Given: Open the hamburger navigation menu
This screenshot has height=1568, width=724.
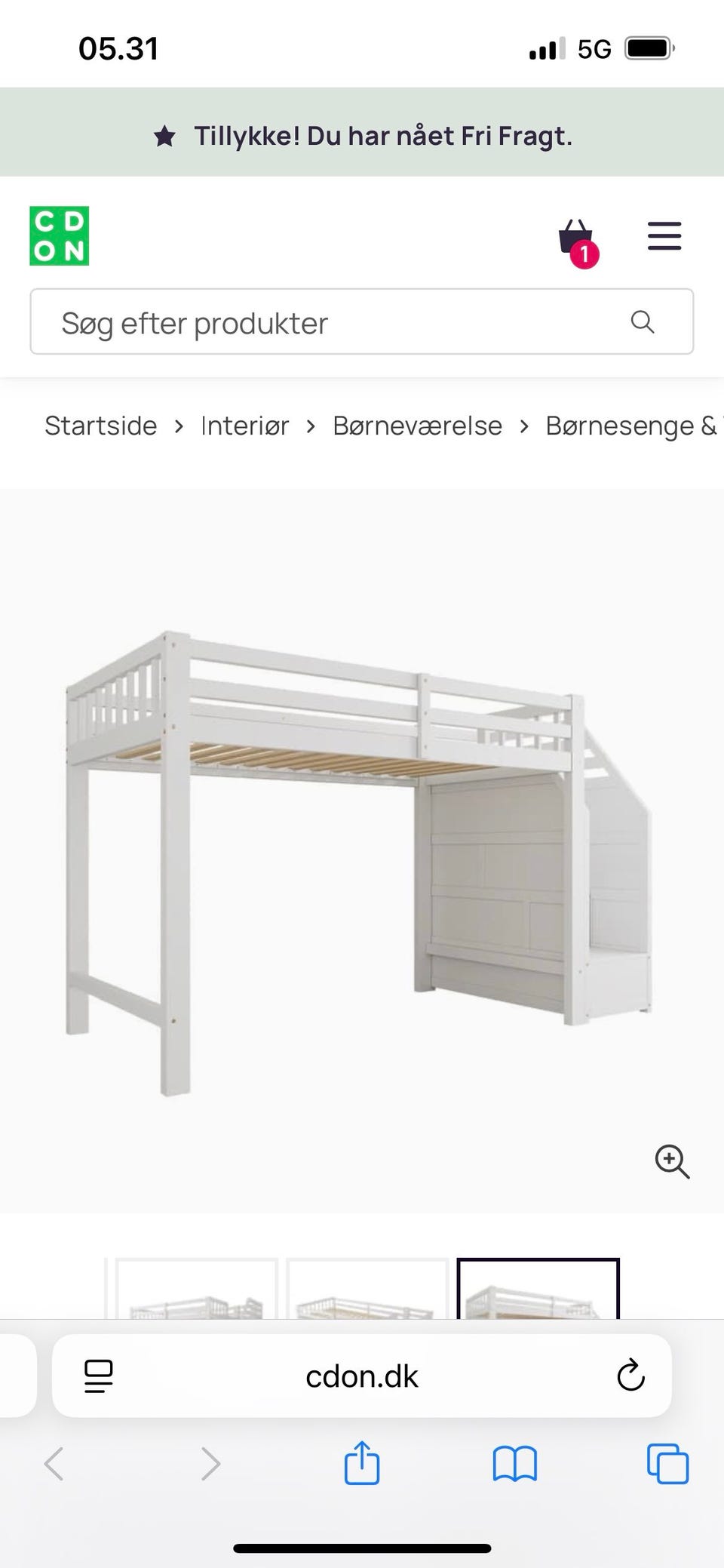Looking at the screenshot, I should point(664,236).
